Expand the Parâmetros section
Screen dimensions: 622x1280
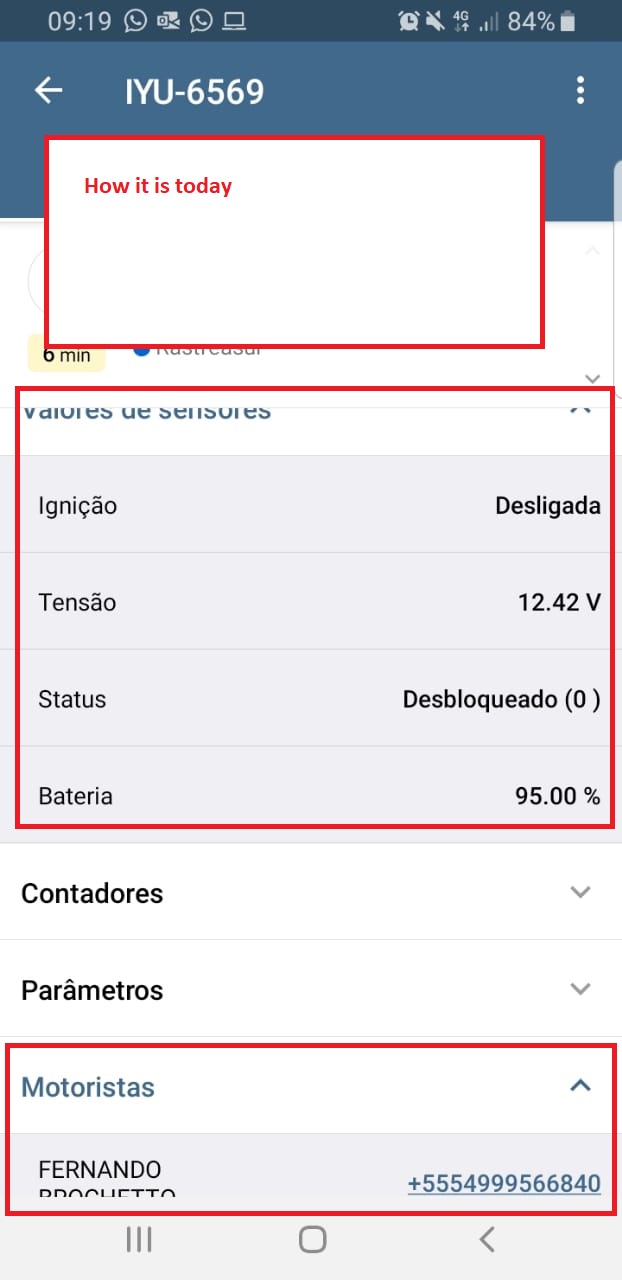tap(580, 989)
